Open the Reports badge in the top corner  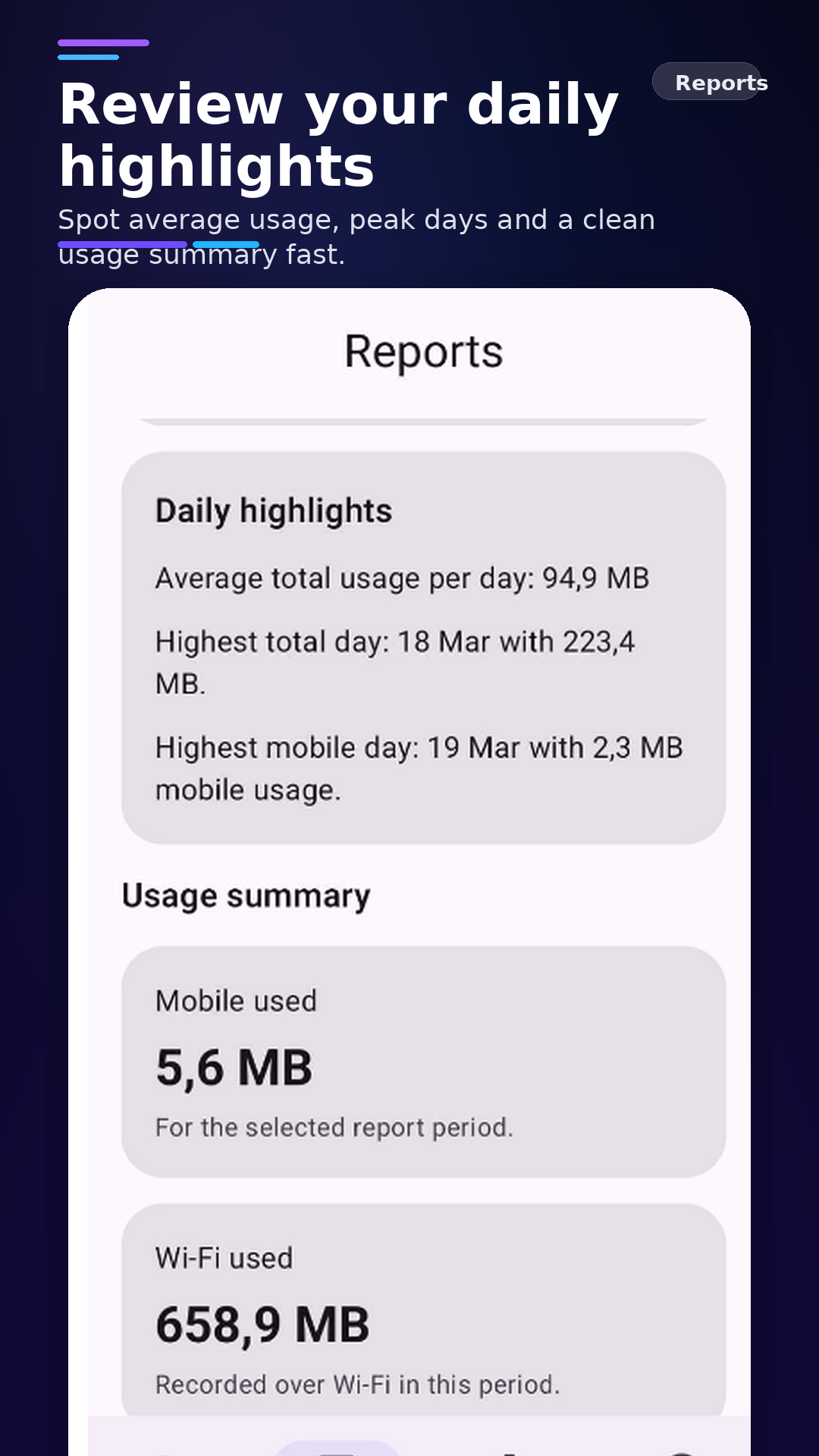(709, 82)
